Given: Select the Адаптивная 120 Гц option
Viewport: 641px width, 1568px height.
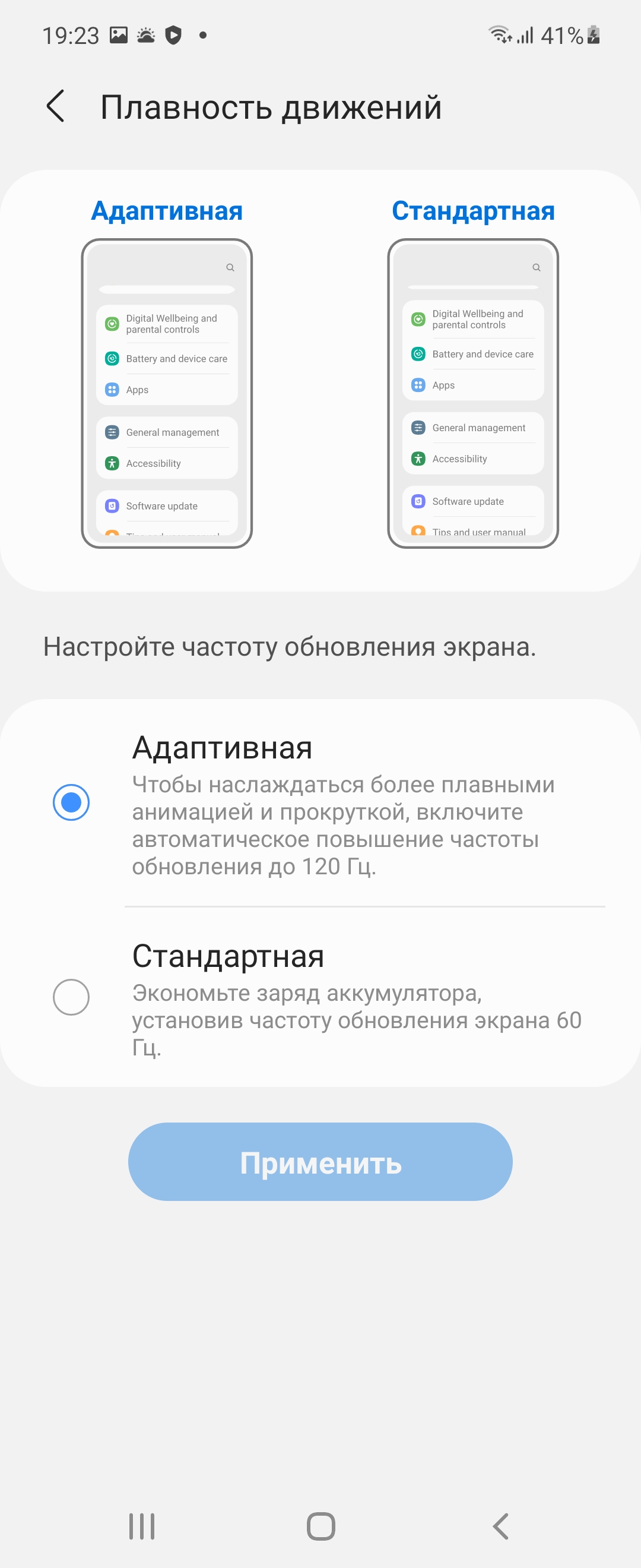Looking at the screenshot, I should [71, 802].
